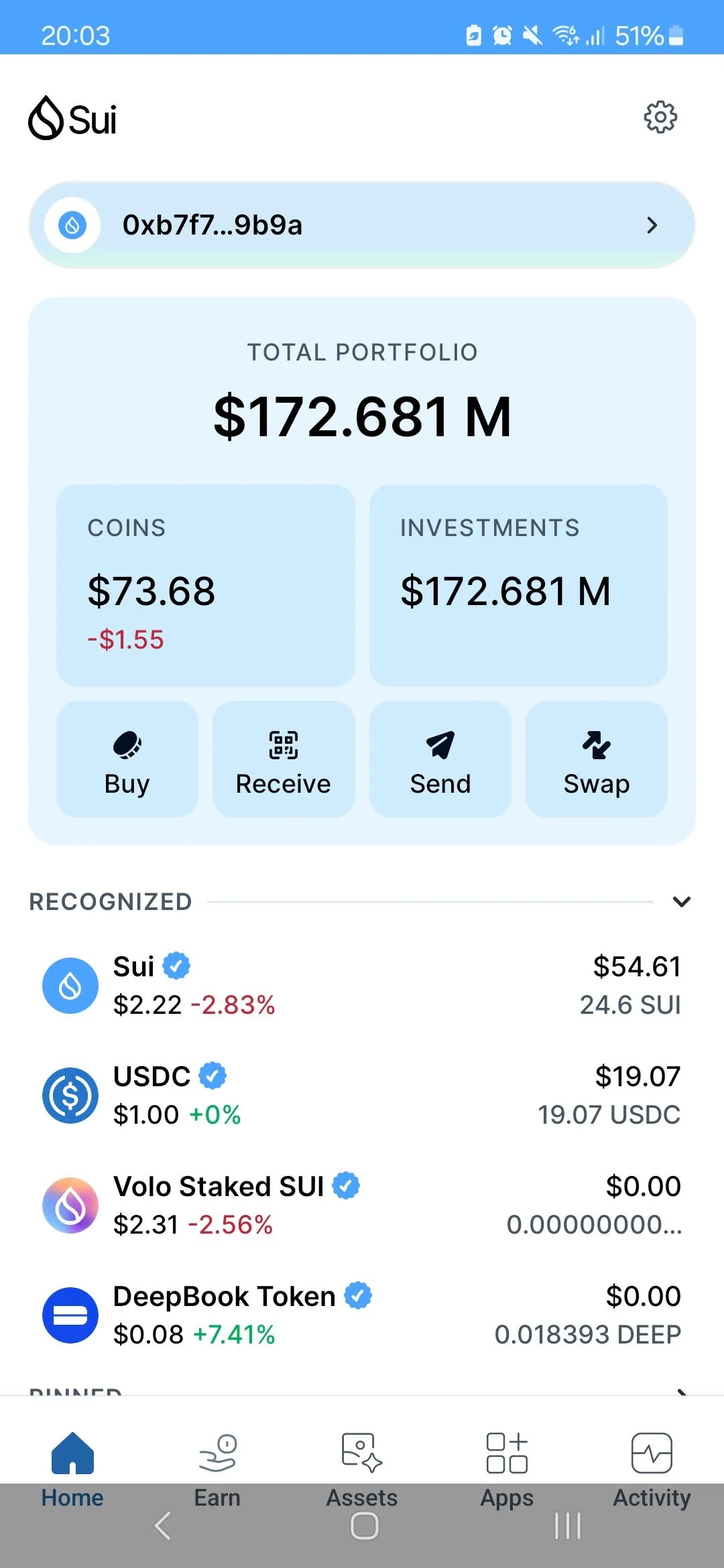View Volo Staked SUI details
Viewport: 724px width, 1568px height.
pyautogui.click(x=362, y=1205)
